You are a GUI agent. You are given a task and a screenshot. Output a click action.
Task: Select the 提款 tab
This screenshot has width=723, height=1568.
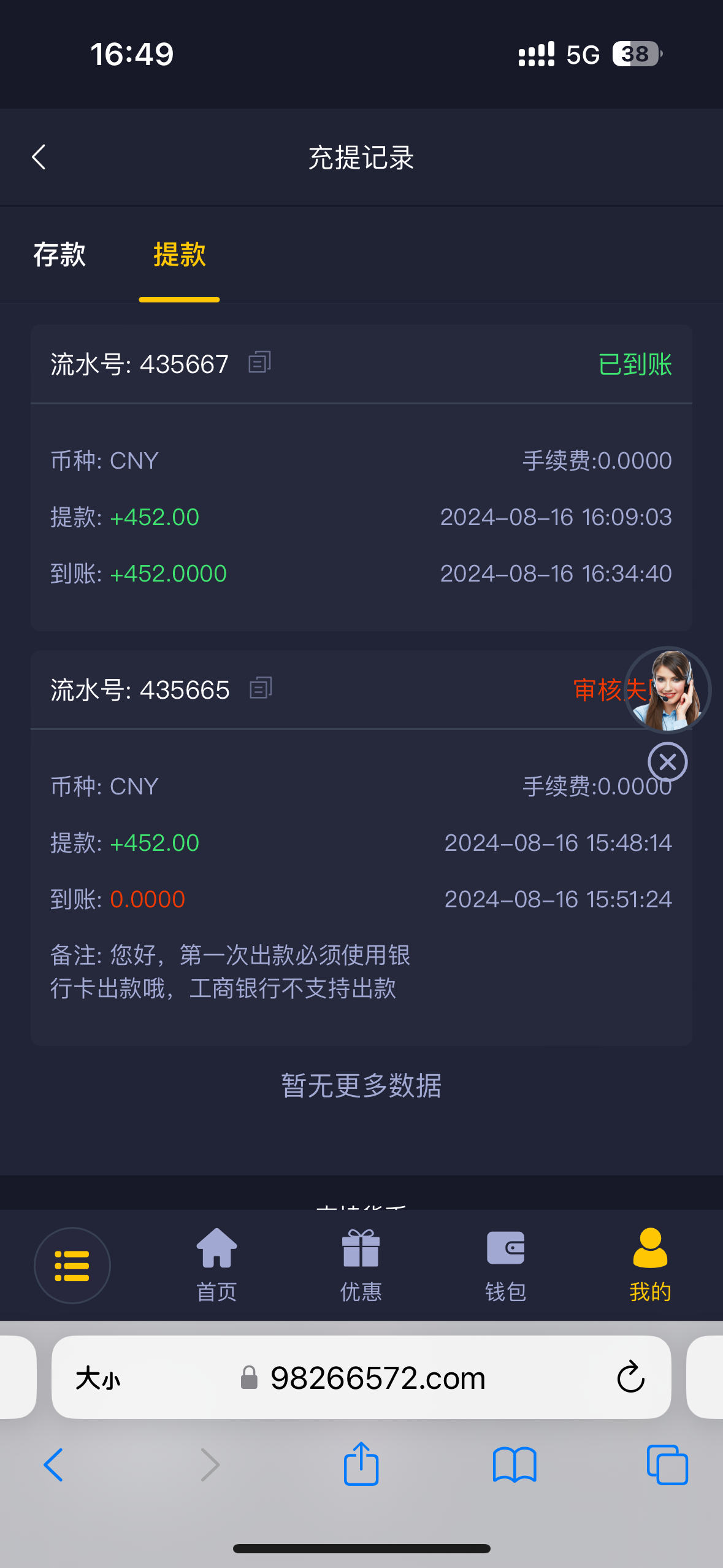(x=179, y=255)
